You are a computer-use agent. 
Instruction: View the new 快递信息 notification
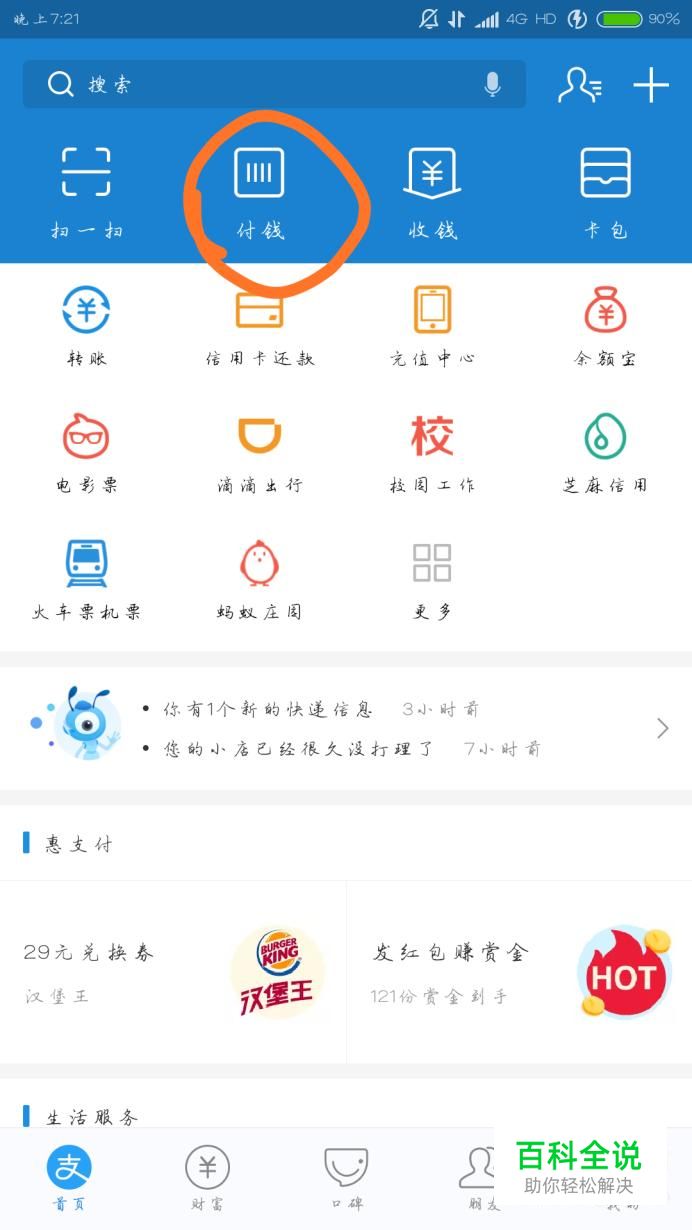(267, 710)
